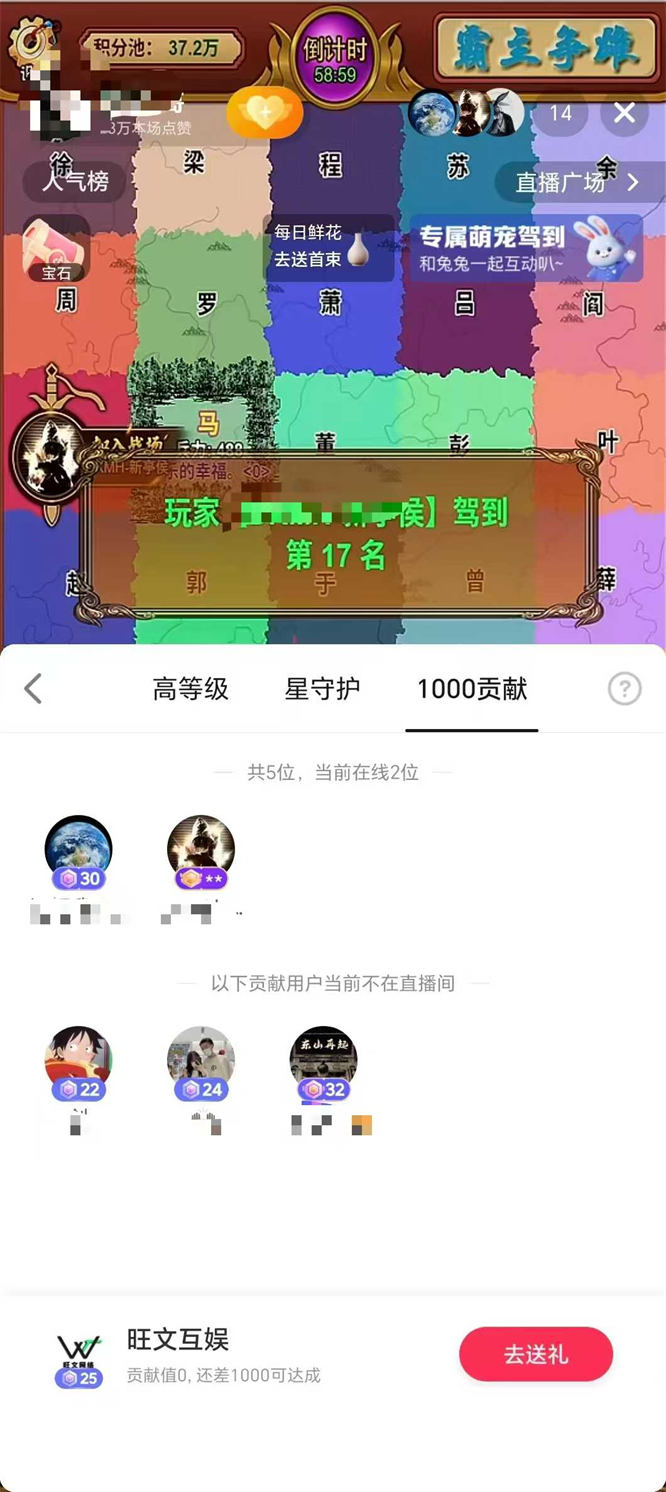Open the 人气榜 popularity ranking
This screenshot has height=1492, width=666.
pos(75,182)
